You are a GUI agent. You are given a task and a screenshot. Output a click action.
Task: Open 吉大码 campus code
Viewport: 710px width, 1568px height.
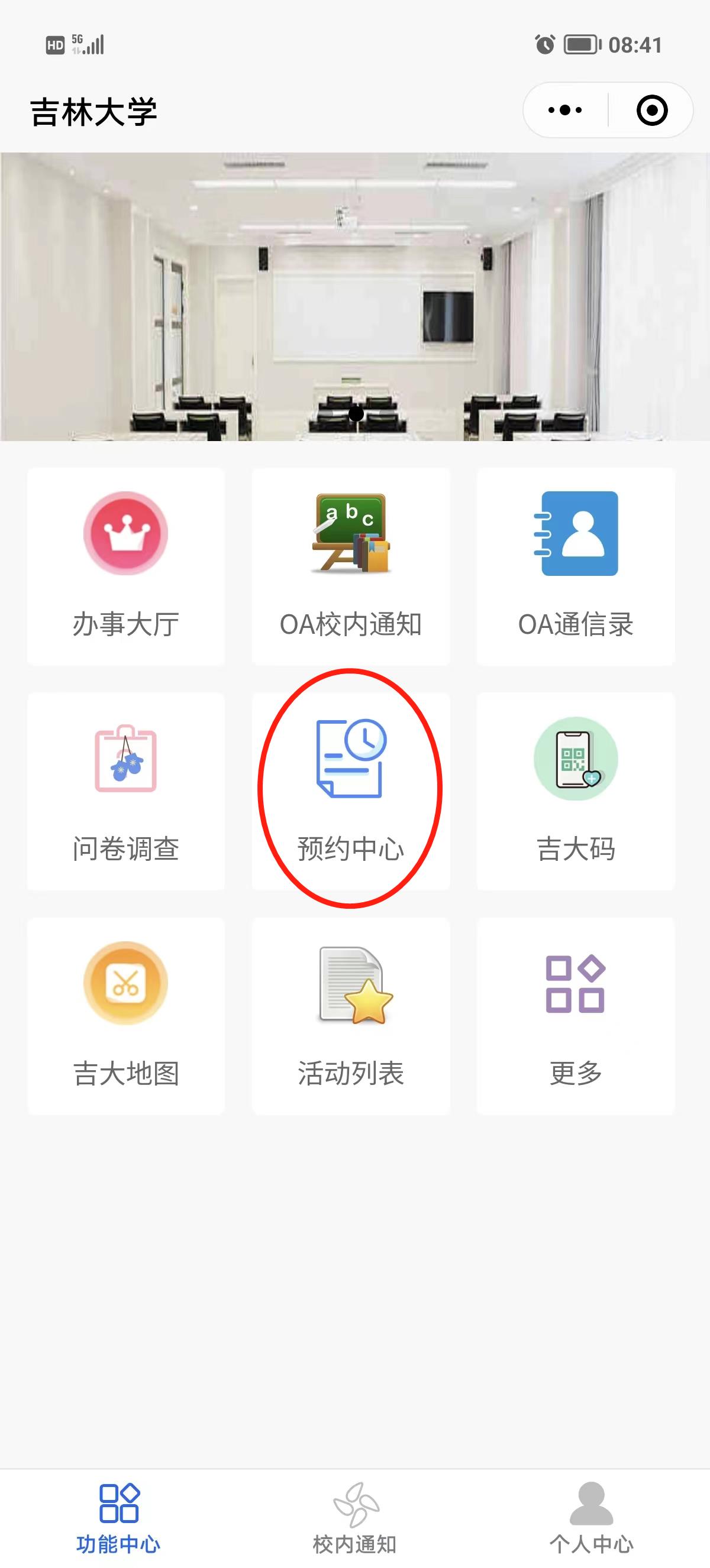pos(576,791)
